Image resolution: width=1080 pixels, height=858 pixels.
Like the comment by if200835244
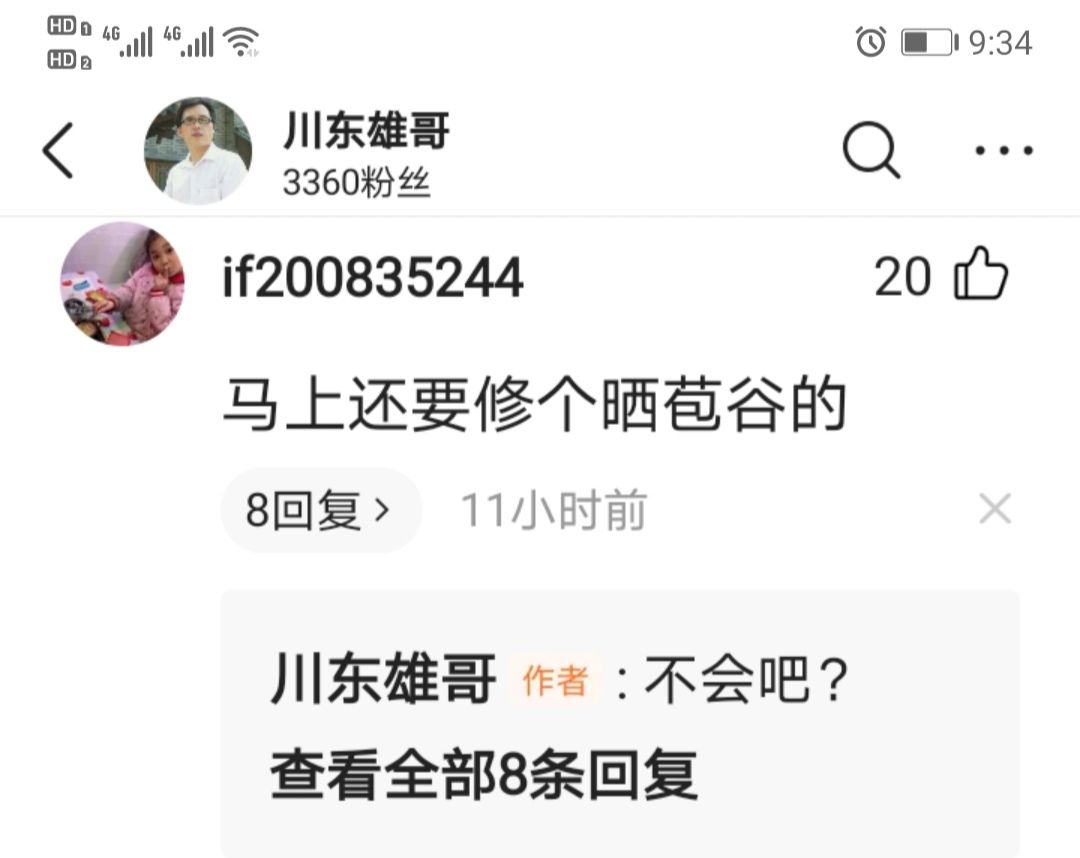click(x=981, y=275)
